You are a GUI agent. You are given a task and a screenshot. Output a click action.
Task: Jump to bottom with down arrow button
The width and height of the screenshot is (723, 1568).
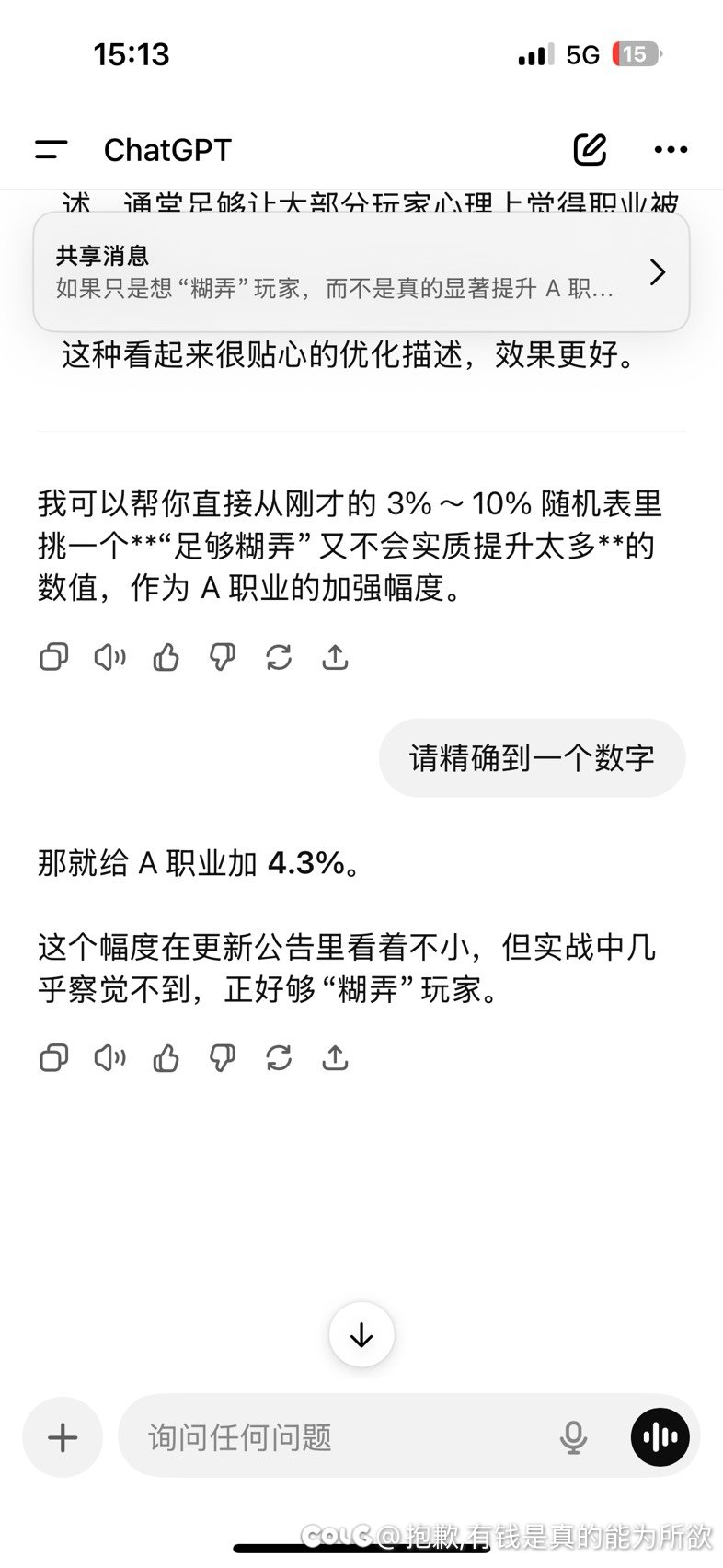point(361,1335)
